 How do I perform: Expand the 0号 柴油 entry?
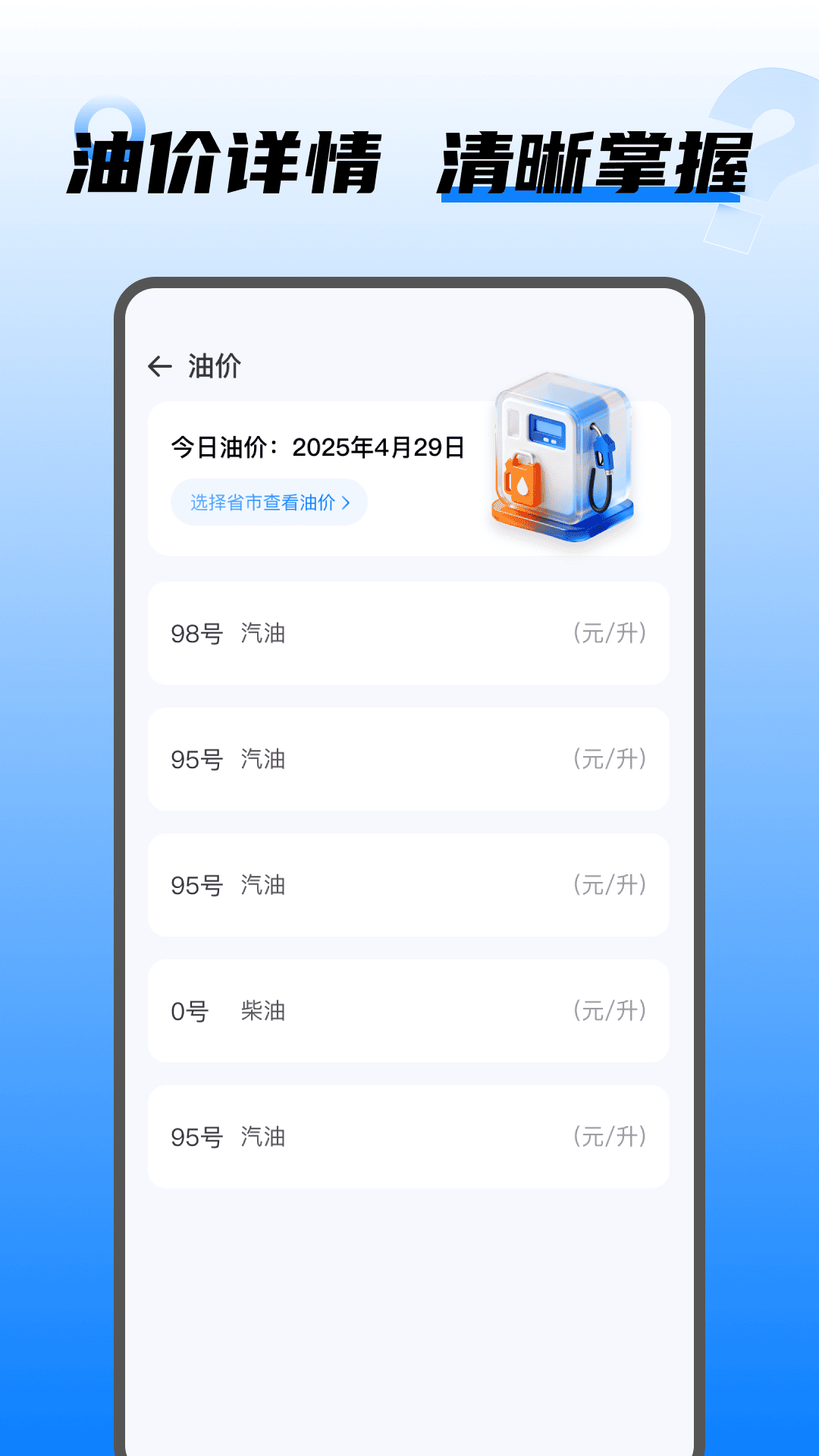pyautogui.click(x=408, y=1012)
